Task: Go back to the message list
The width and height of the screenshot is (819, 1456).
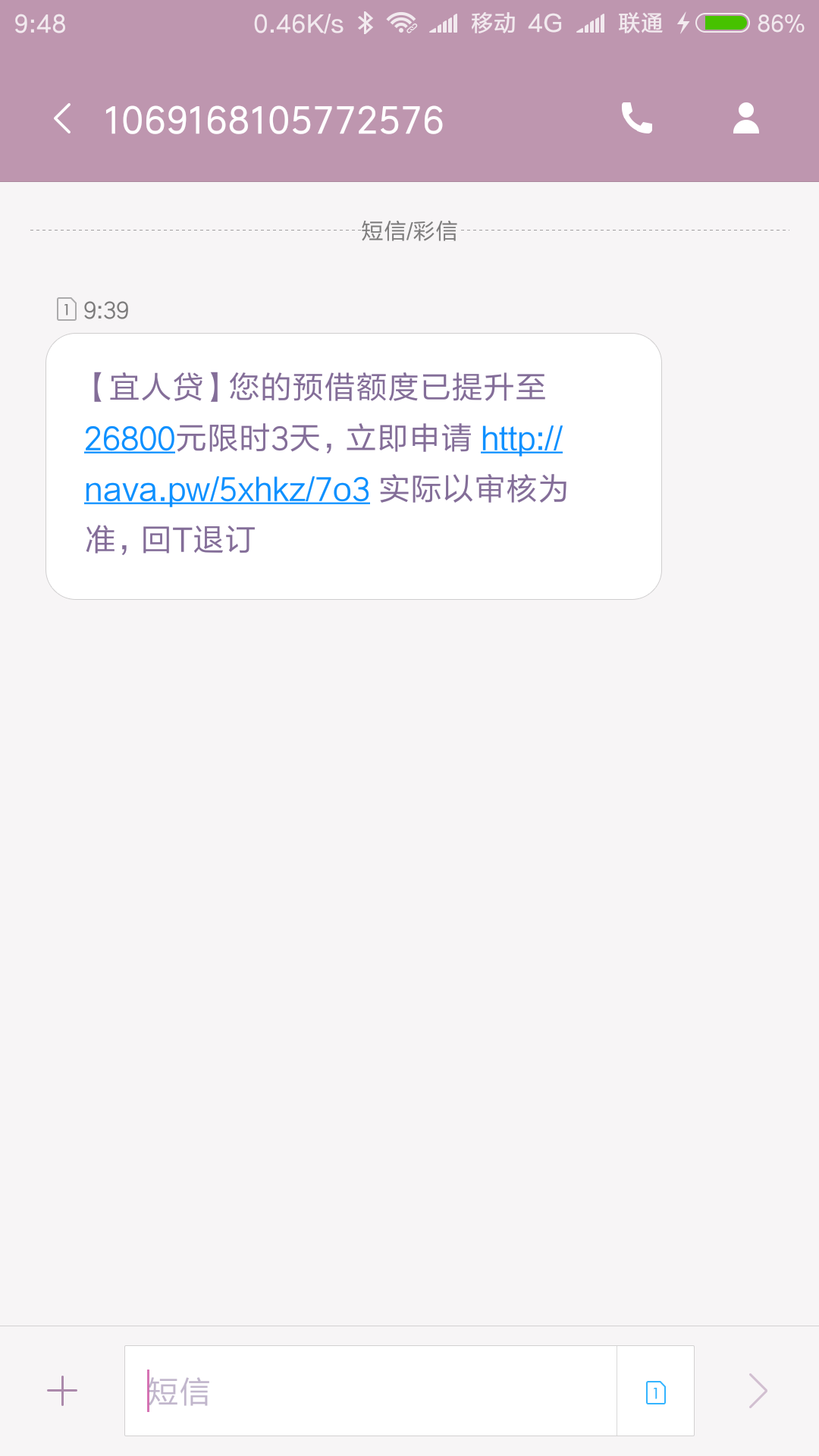Action: 63,119
